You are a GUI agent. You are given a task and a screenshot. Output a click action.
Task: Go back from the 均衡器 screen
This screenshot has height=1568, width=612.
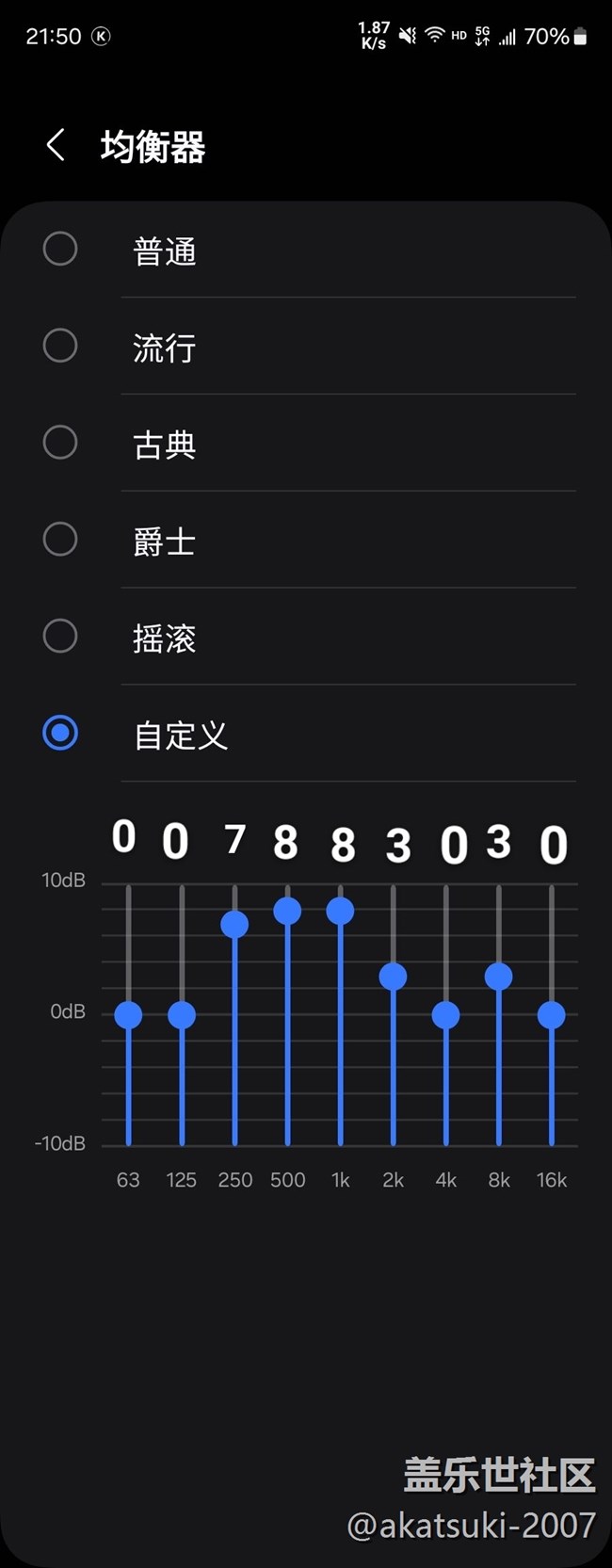point(56,145)
